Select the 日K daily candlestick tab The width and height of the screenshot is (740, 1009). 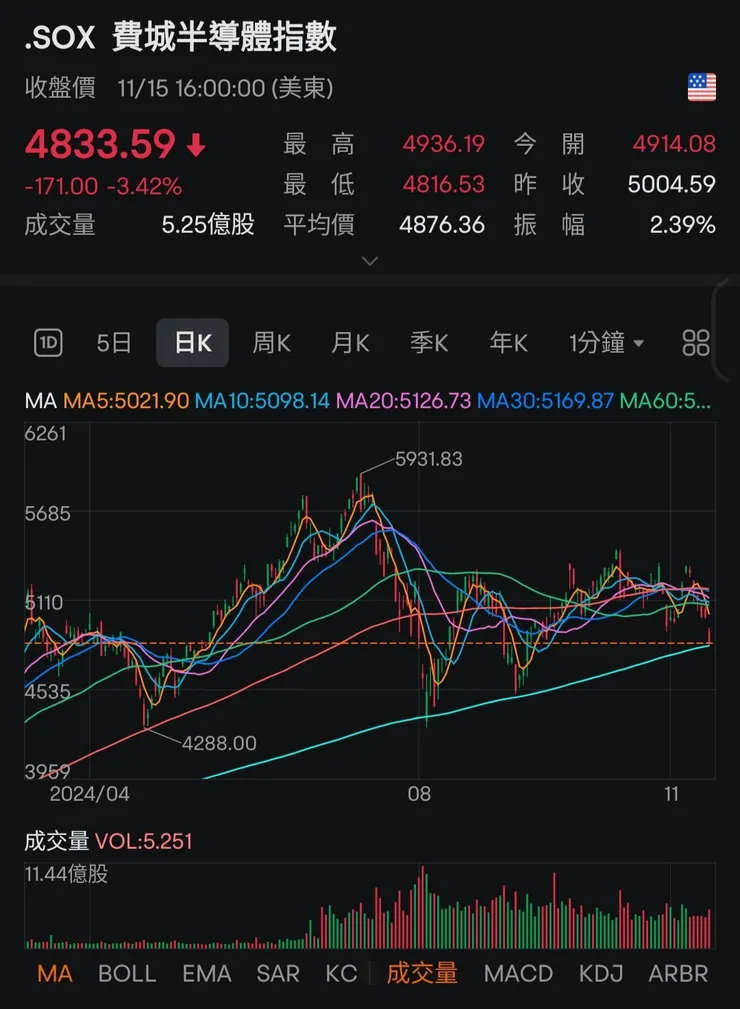coord(192,343)
